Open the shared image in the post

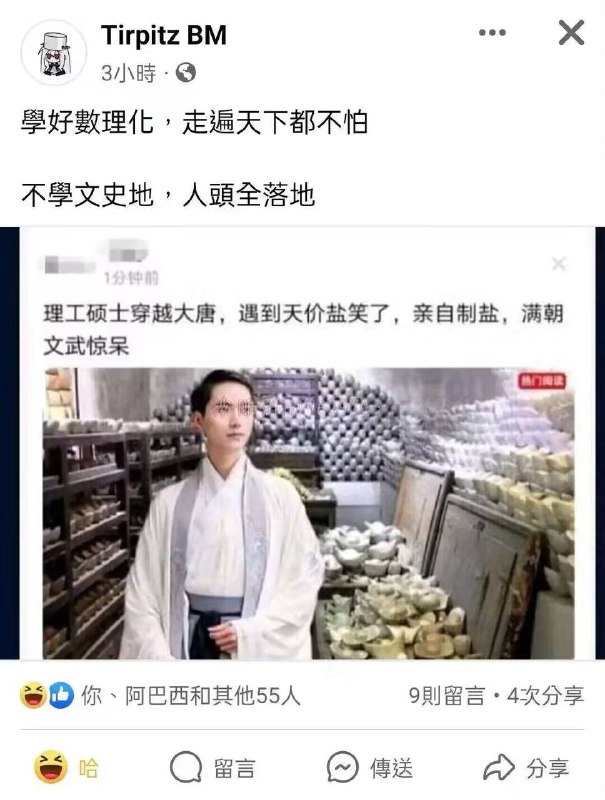[x=302, y=443]
